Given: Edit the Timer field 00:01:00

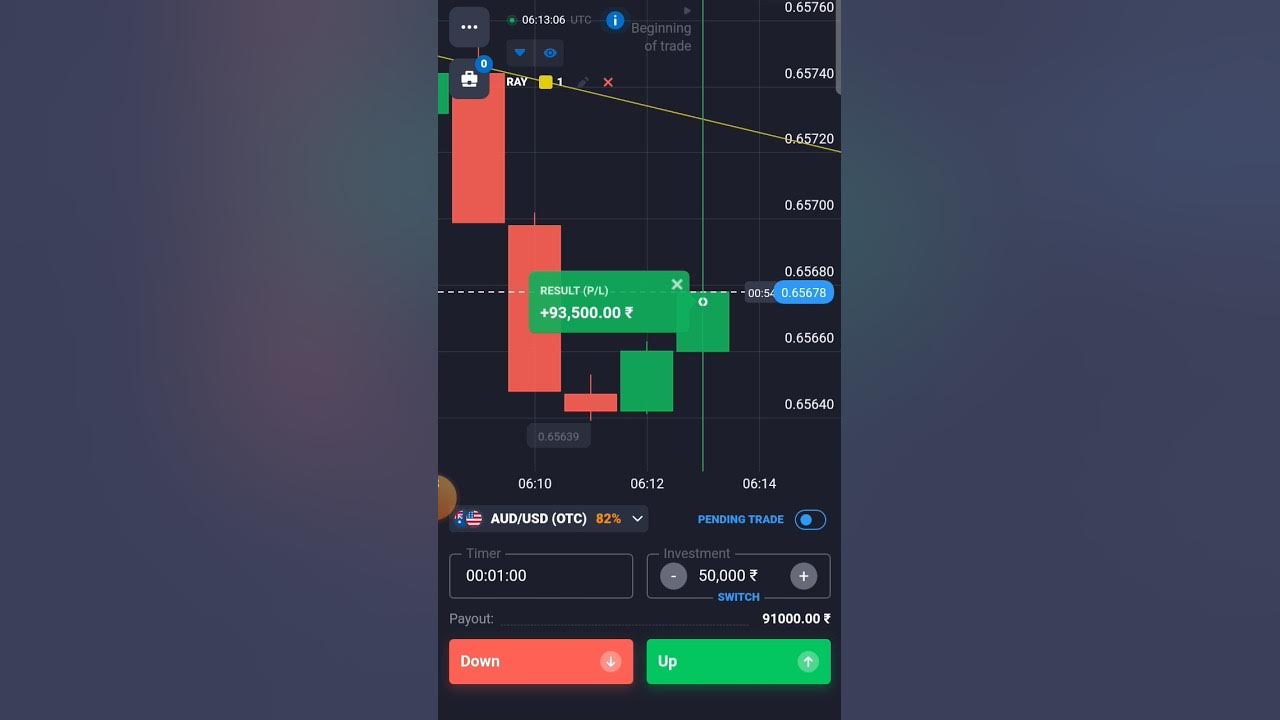Looking at the screenshot, I should click(x=541, y=576).
